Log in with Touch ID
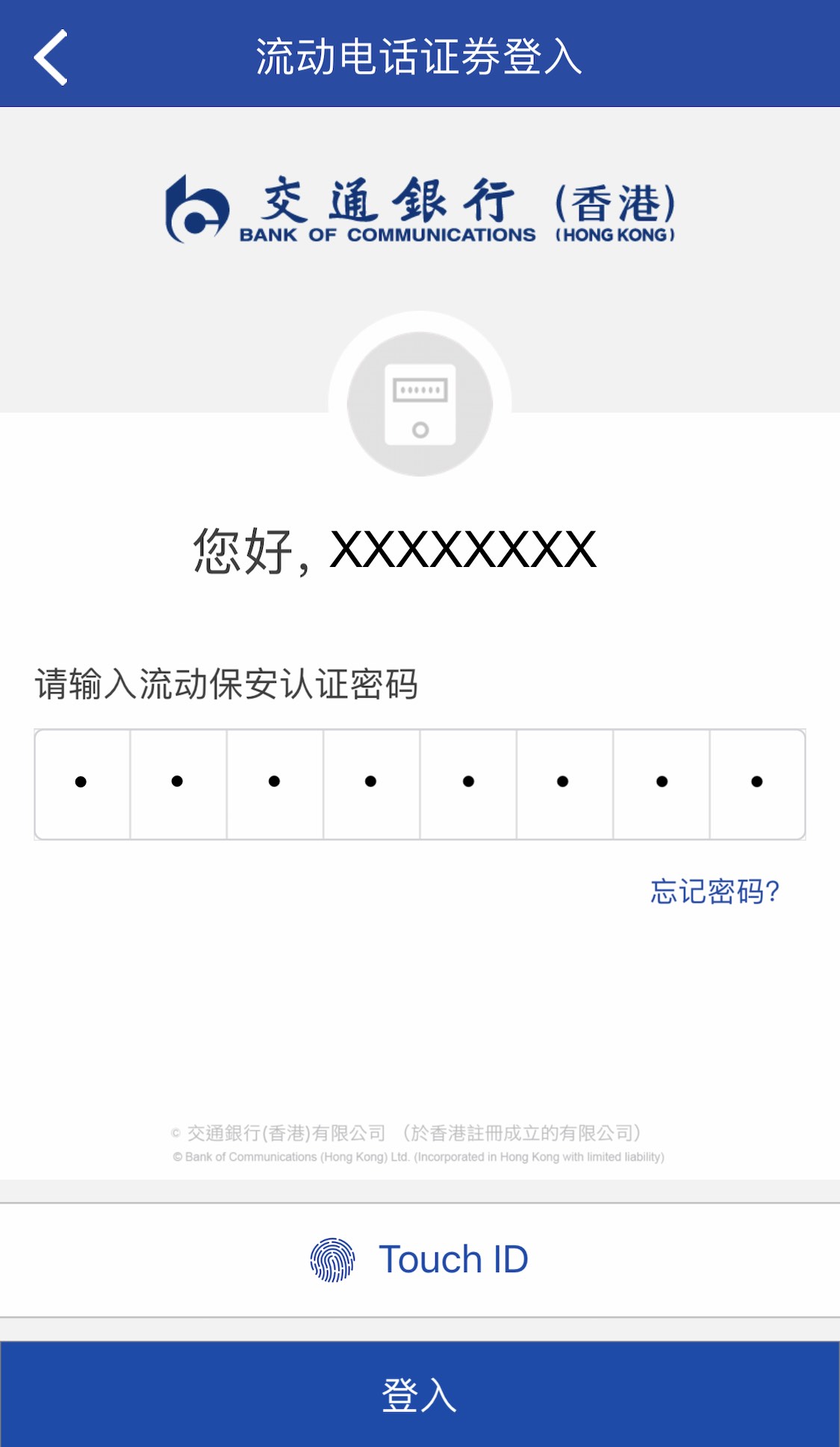The image size is (840, 1447). (x=420, y=1259)
